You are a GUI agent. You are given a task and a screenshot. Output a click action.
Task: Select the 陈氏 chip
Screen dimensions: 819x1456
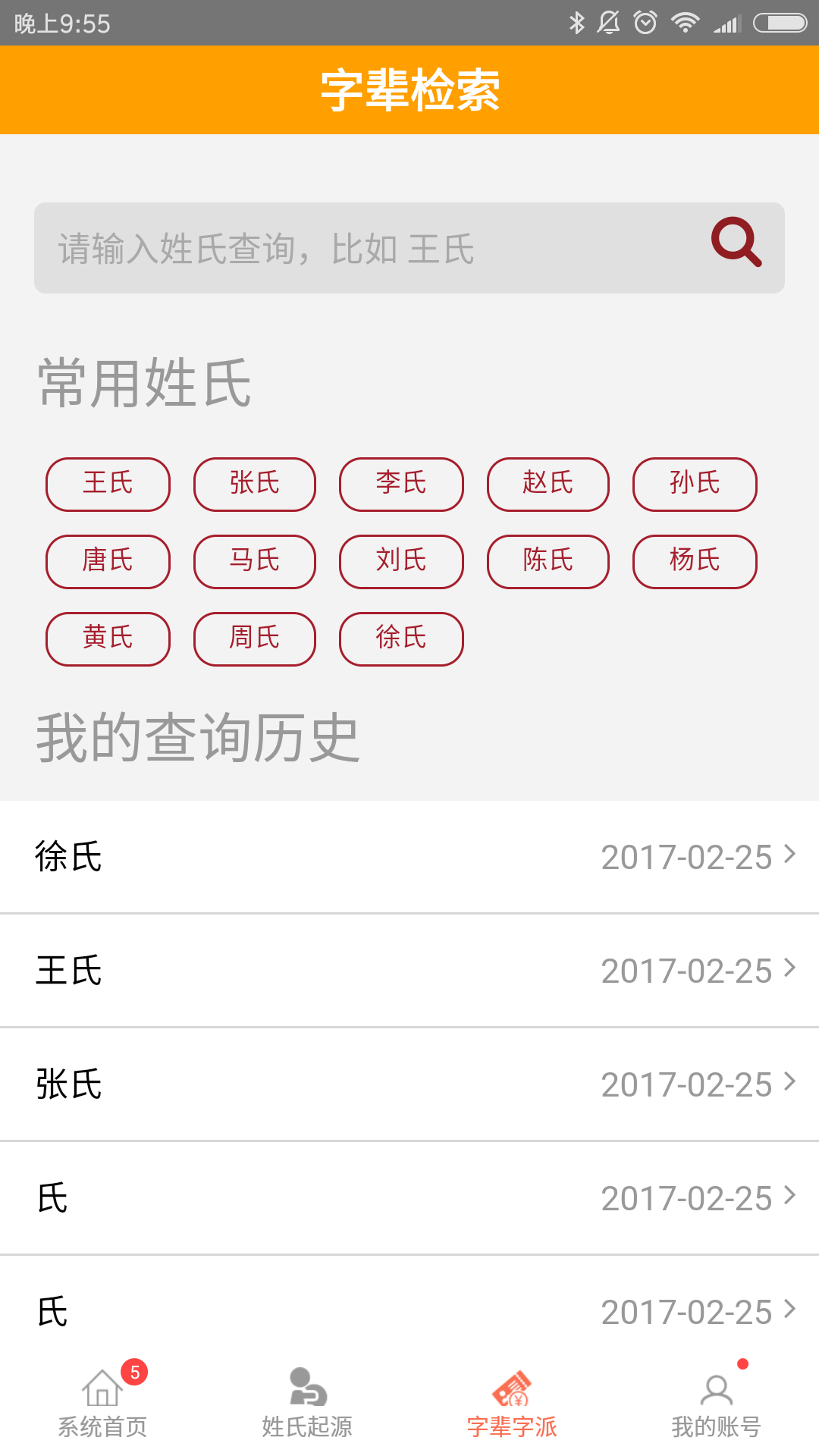(548, 561)
